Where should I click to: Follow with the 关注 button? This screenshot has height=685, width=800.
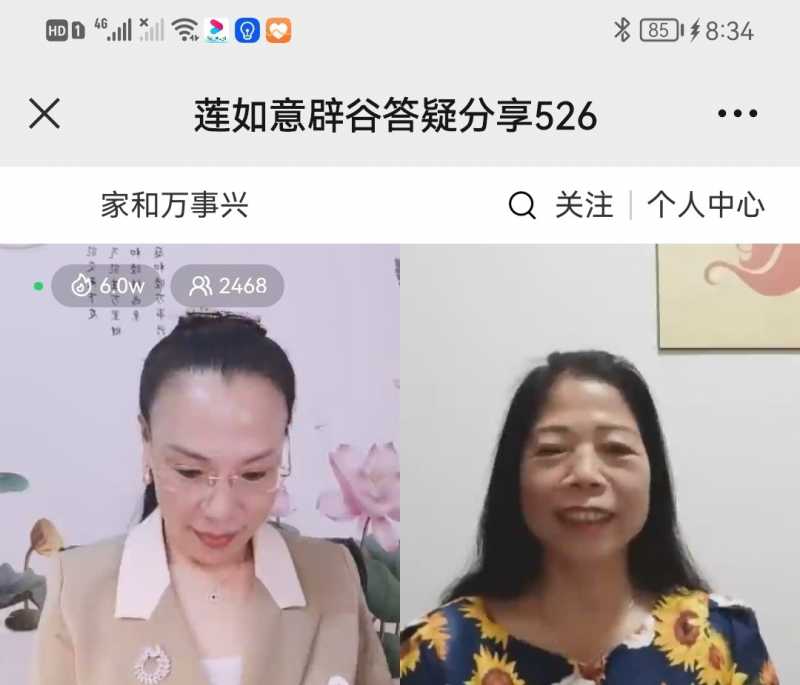[584, 206]
